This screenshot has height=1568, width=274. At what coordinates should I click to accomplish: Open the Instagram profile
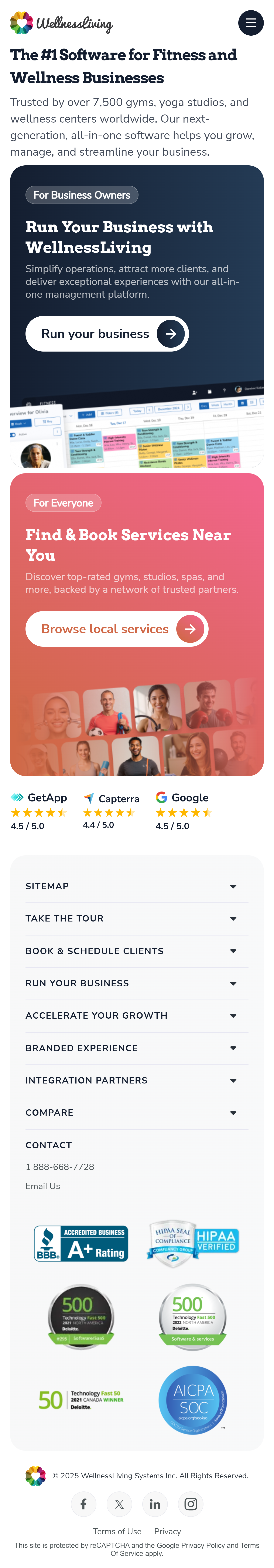click(190, 1504)
